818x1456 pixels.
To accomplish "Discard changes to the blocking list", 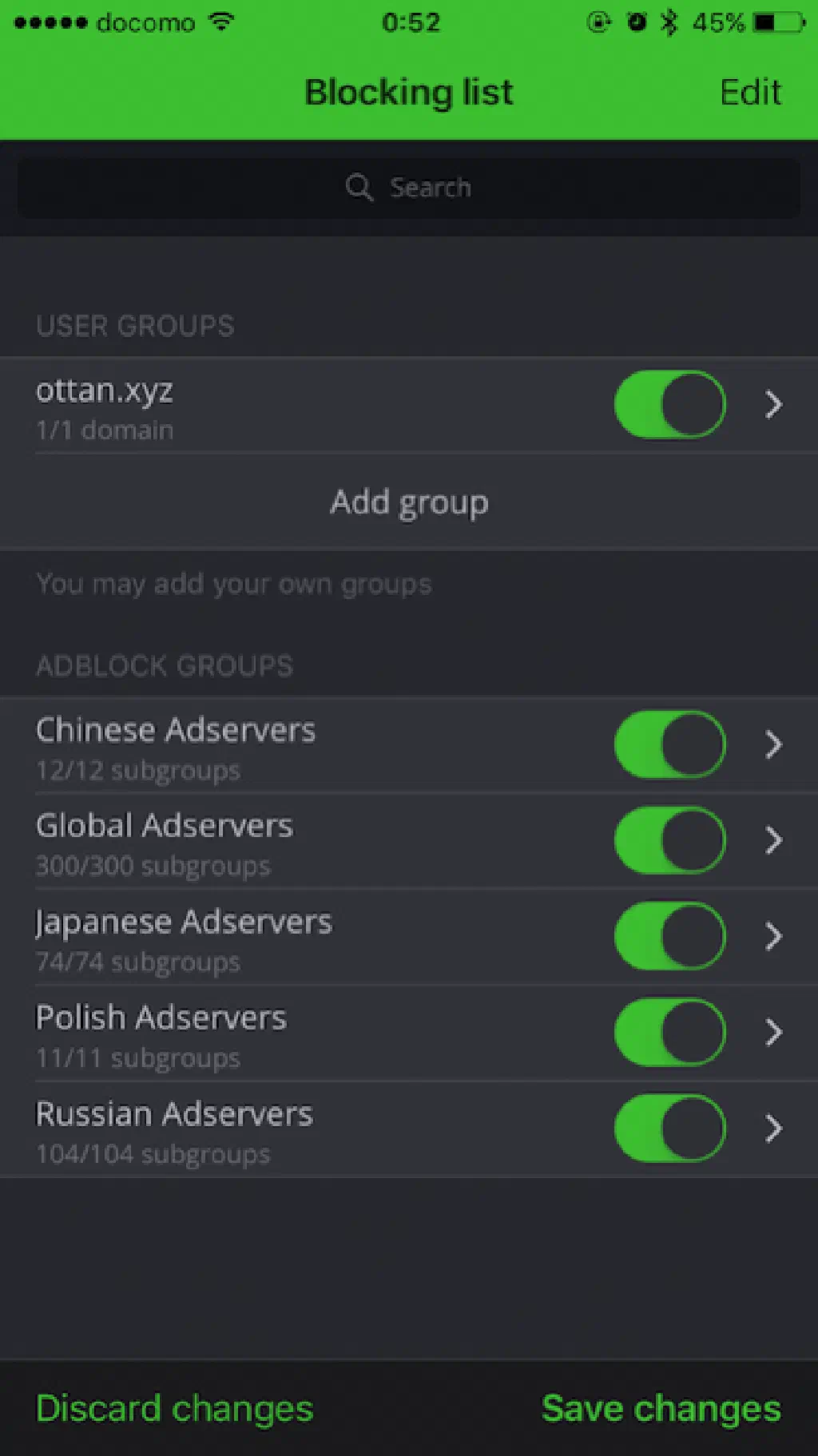I will click(x=174, y=1408).
